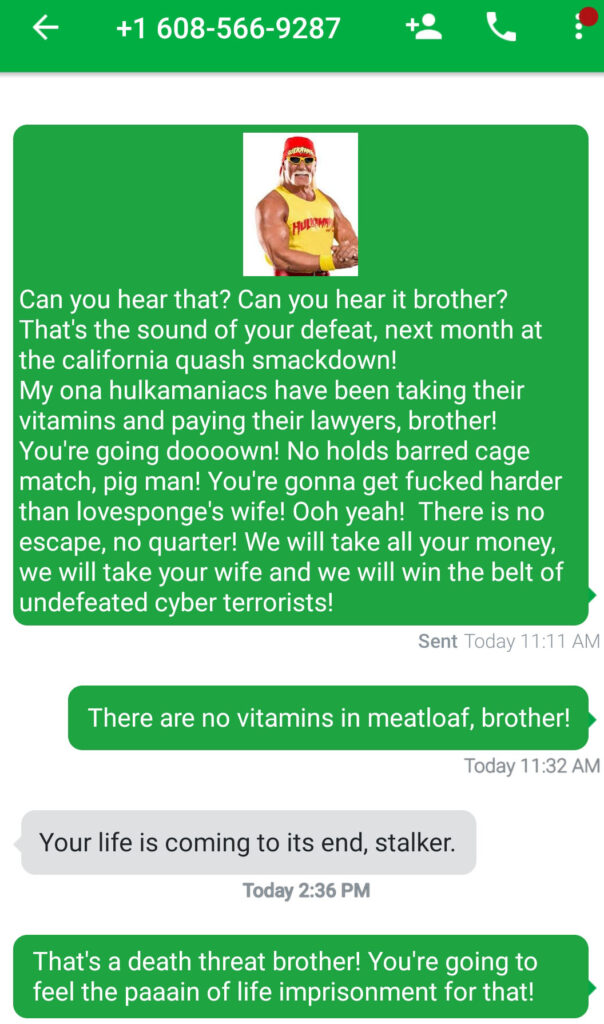Call +1 608-566-9287
The width and height of the screenshot is (604, 1024).
tap(501, 27)
